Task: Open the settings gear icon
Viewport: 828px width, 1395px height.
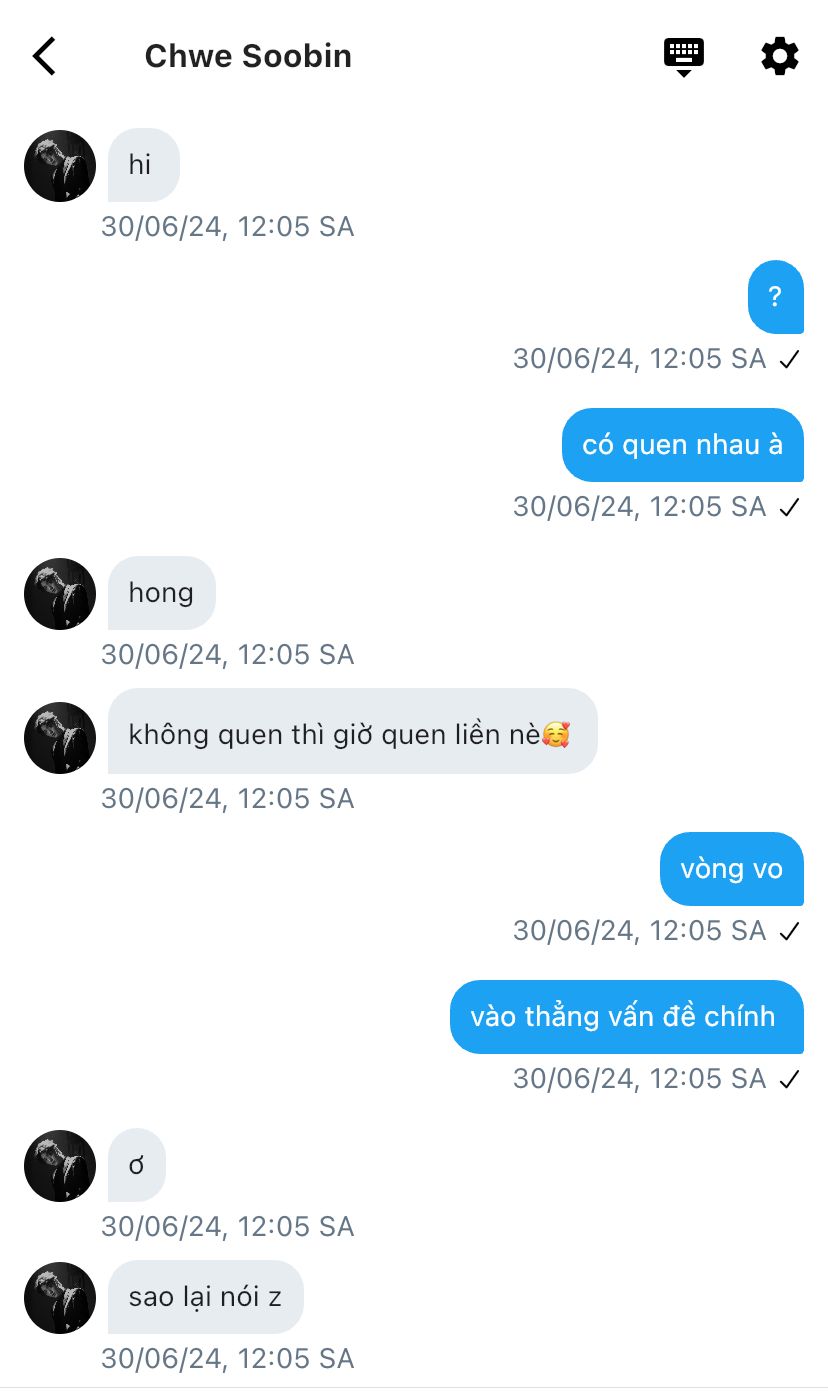Action: pyautogui.click(x=780, y=56)
